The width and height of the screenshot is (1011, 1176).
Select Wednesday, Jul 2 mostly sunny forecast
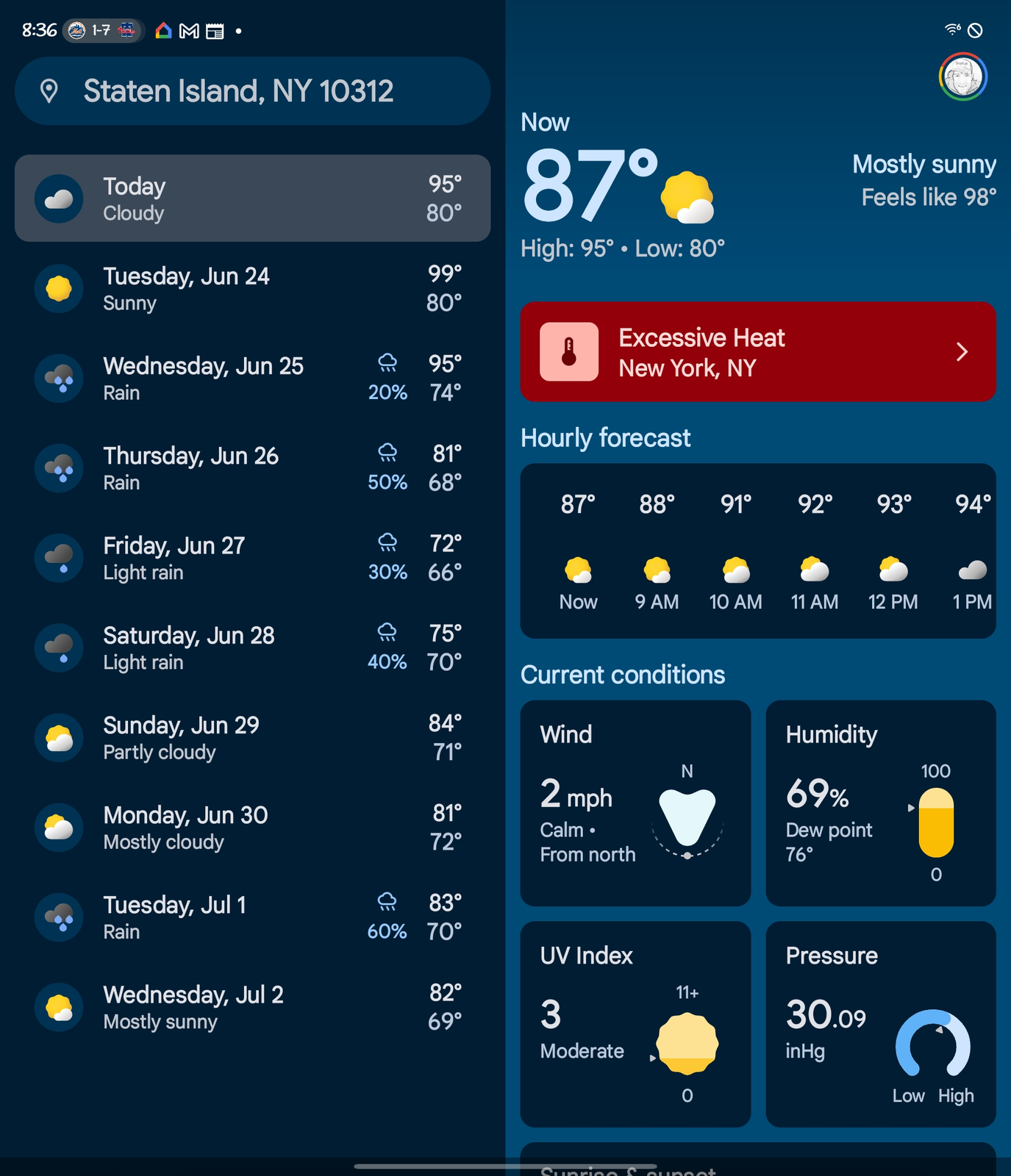point(252,1007)
